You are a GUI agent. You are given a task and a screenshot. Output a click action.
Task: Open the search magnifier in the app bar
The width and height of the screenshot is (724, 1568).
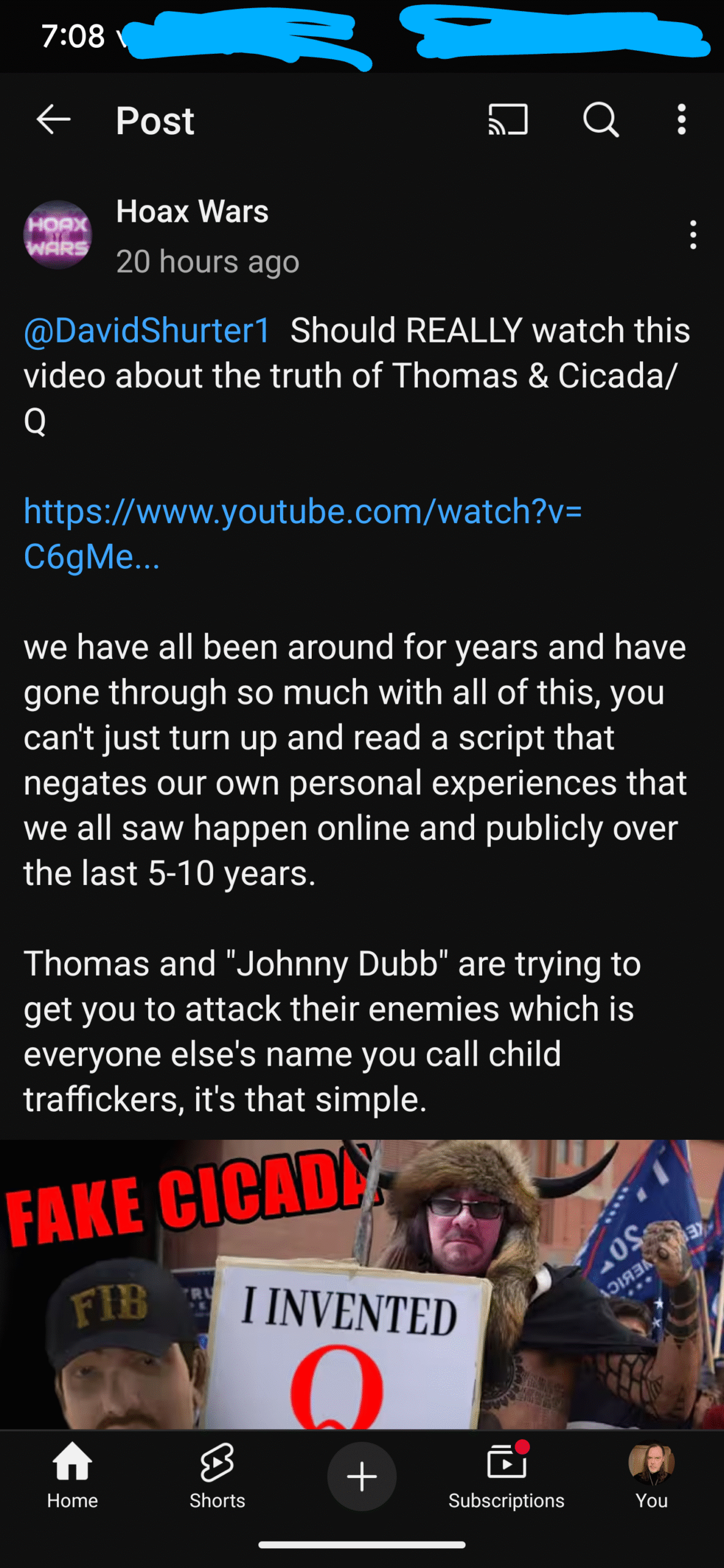click(601, 119)
